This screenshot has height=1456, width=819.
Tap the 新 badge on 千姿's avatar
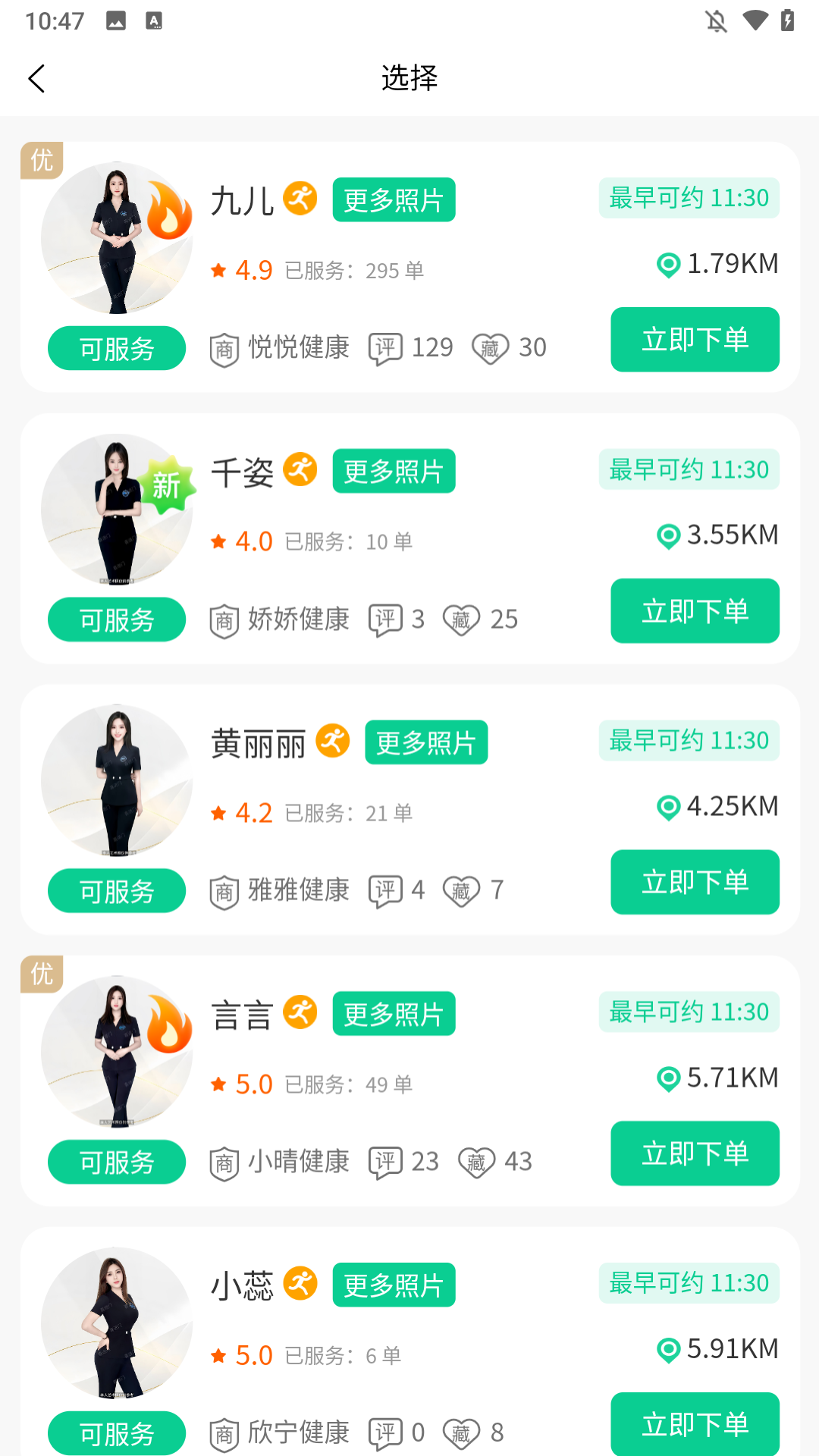click(x=167, y=483)
